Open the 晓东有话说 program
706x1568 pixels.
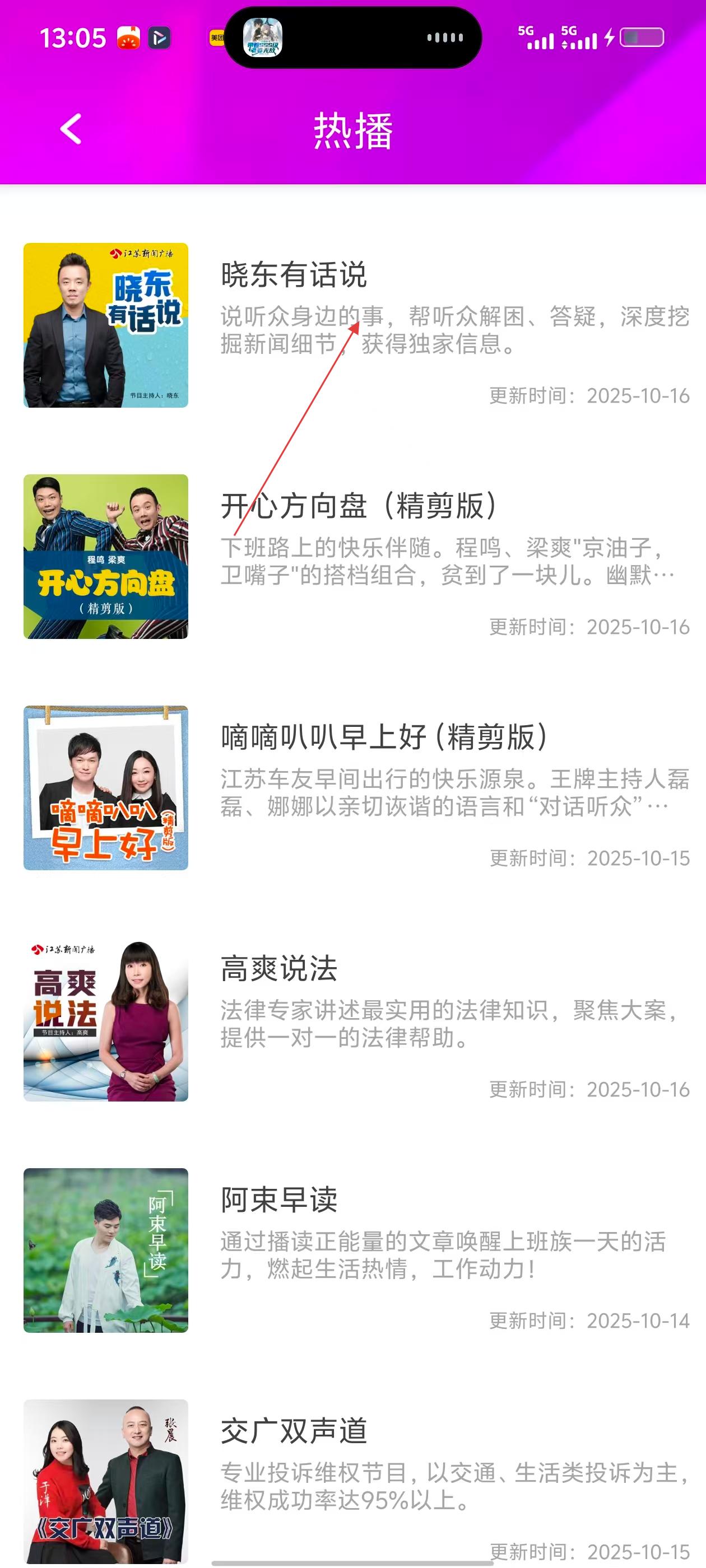click(294, 274)
